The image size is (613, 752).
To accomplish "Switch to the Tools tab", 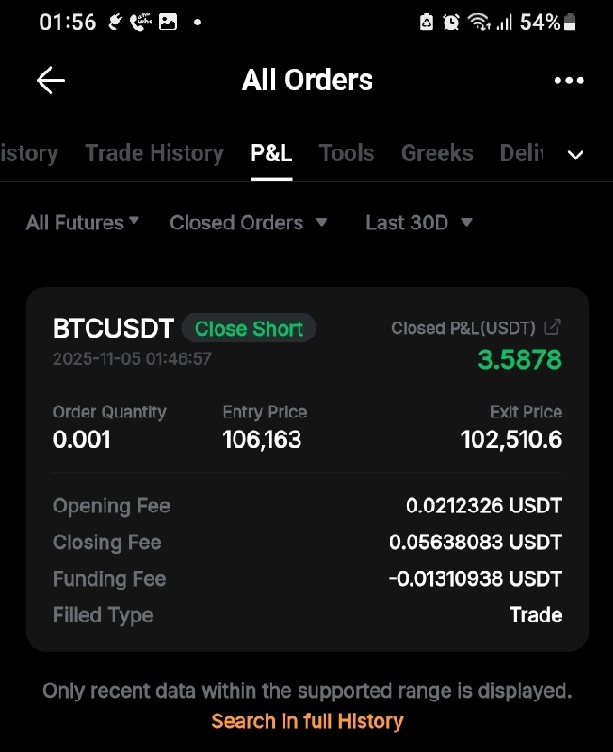I will pyautogui.click(x=346, y=153).
